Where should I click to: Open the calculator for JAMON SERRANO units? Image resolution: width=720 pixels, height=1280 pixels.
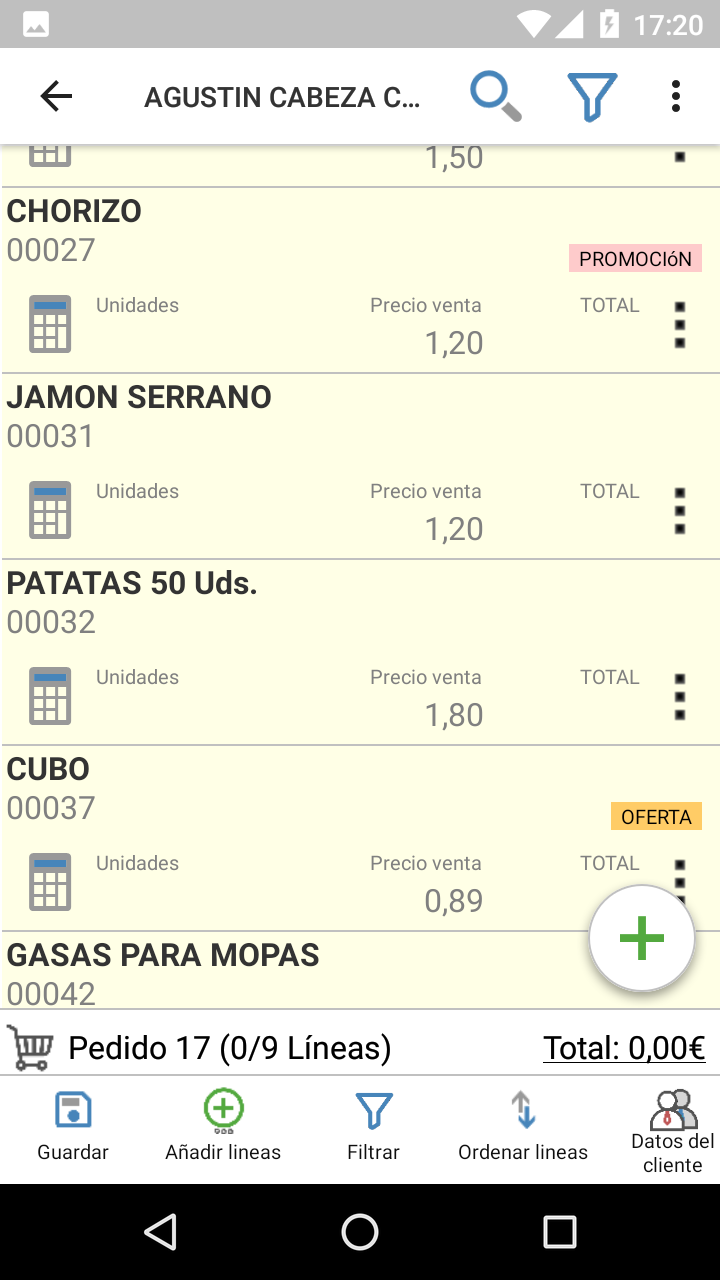[50, 510]
